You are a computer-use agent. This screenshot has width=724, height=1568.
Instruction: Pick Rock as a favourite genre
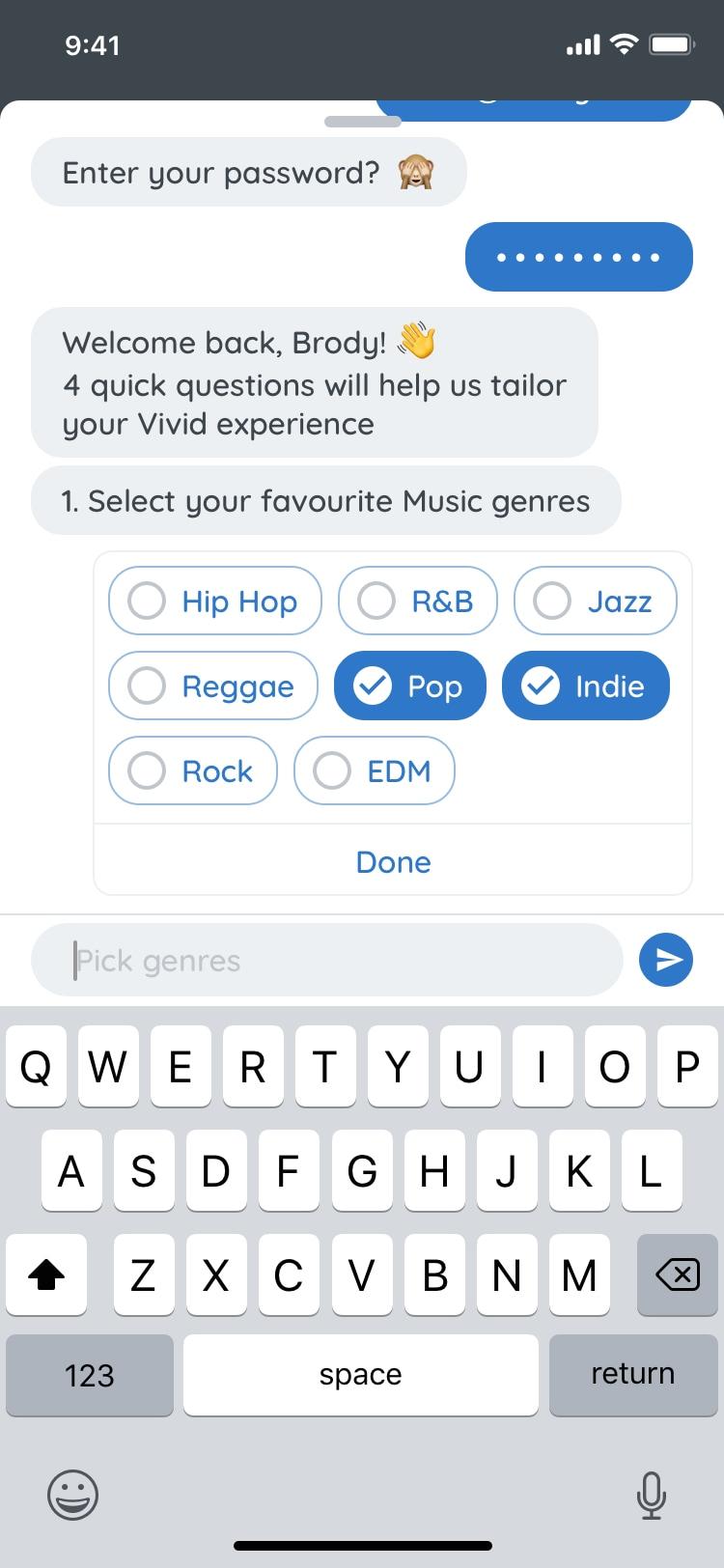coord(193,770)
